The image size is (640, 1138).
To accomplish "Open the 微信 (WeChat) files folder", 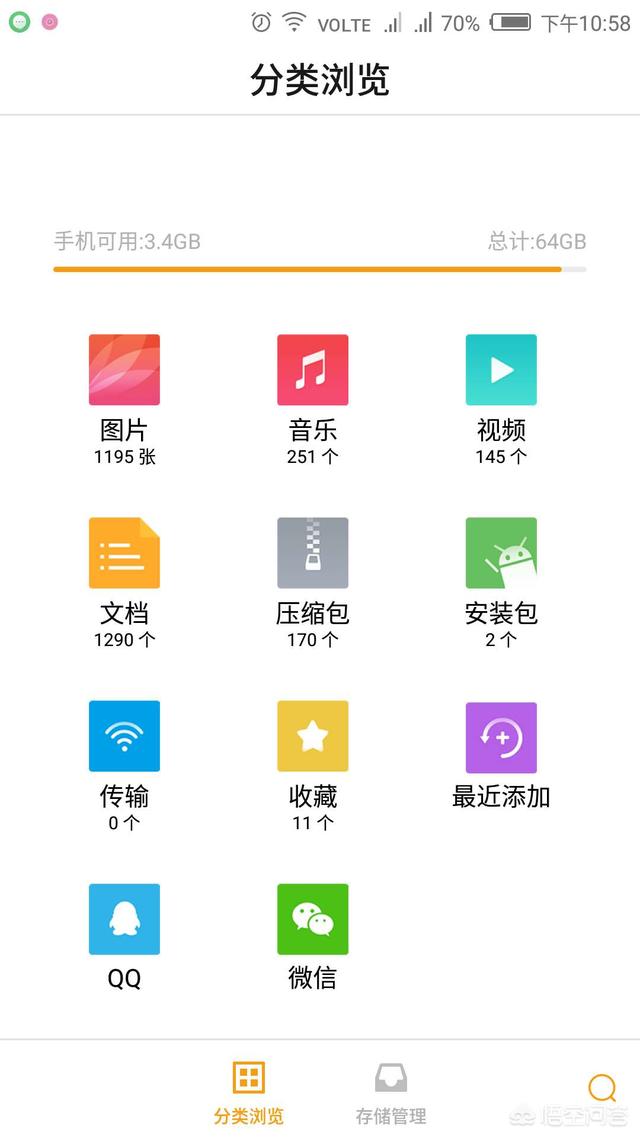I will point(313,919).
